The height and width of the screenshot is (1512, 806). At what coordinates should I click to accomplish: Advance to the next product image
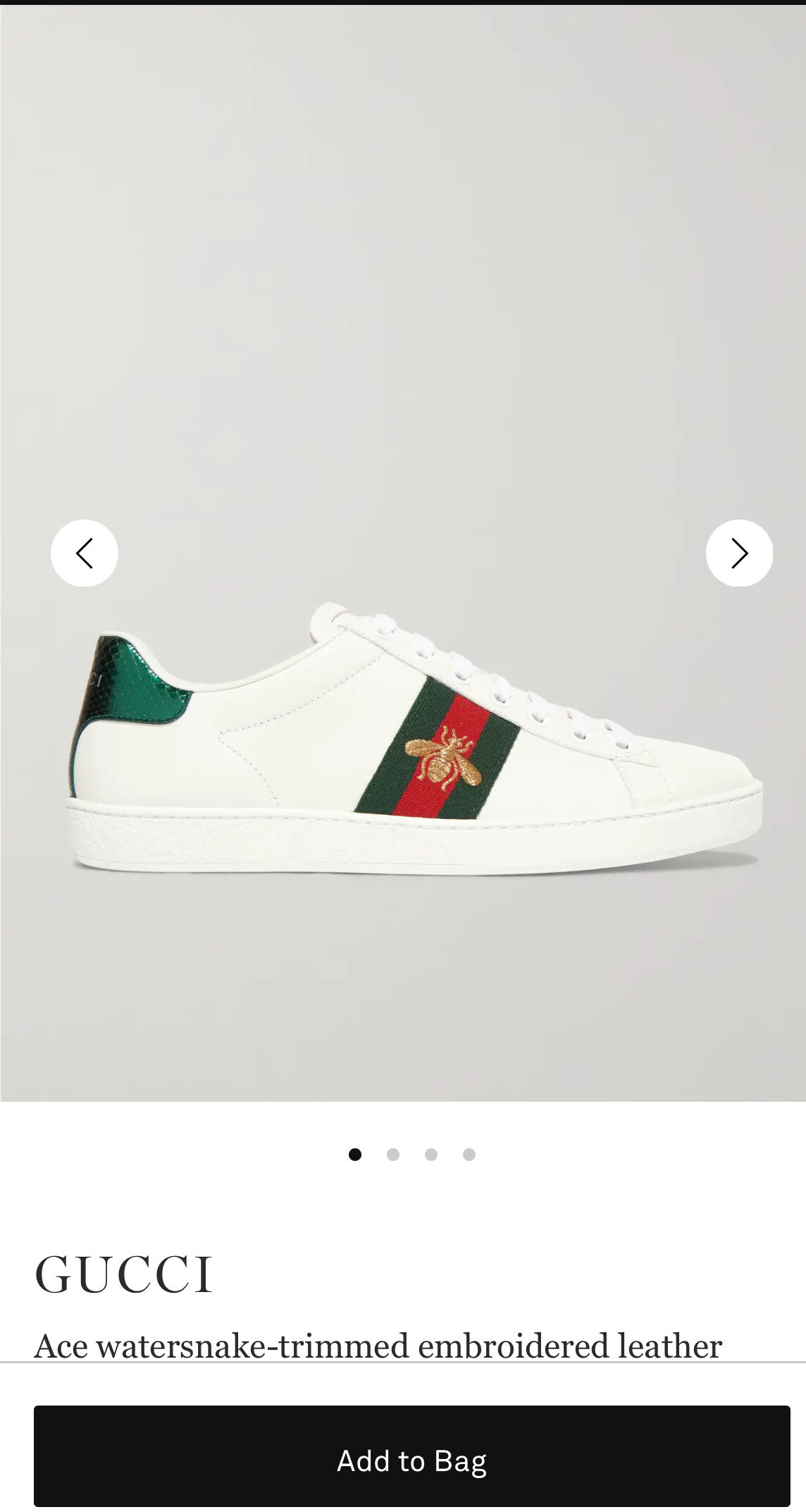tap(739, 553)
